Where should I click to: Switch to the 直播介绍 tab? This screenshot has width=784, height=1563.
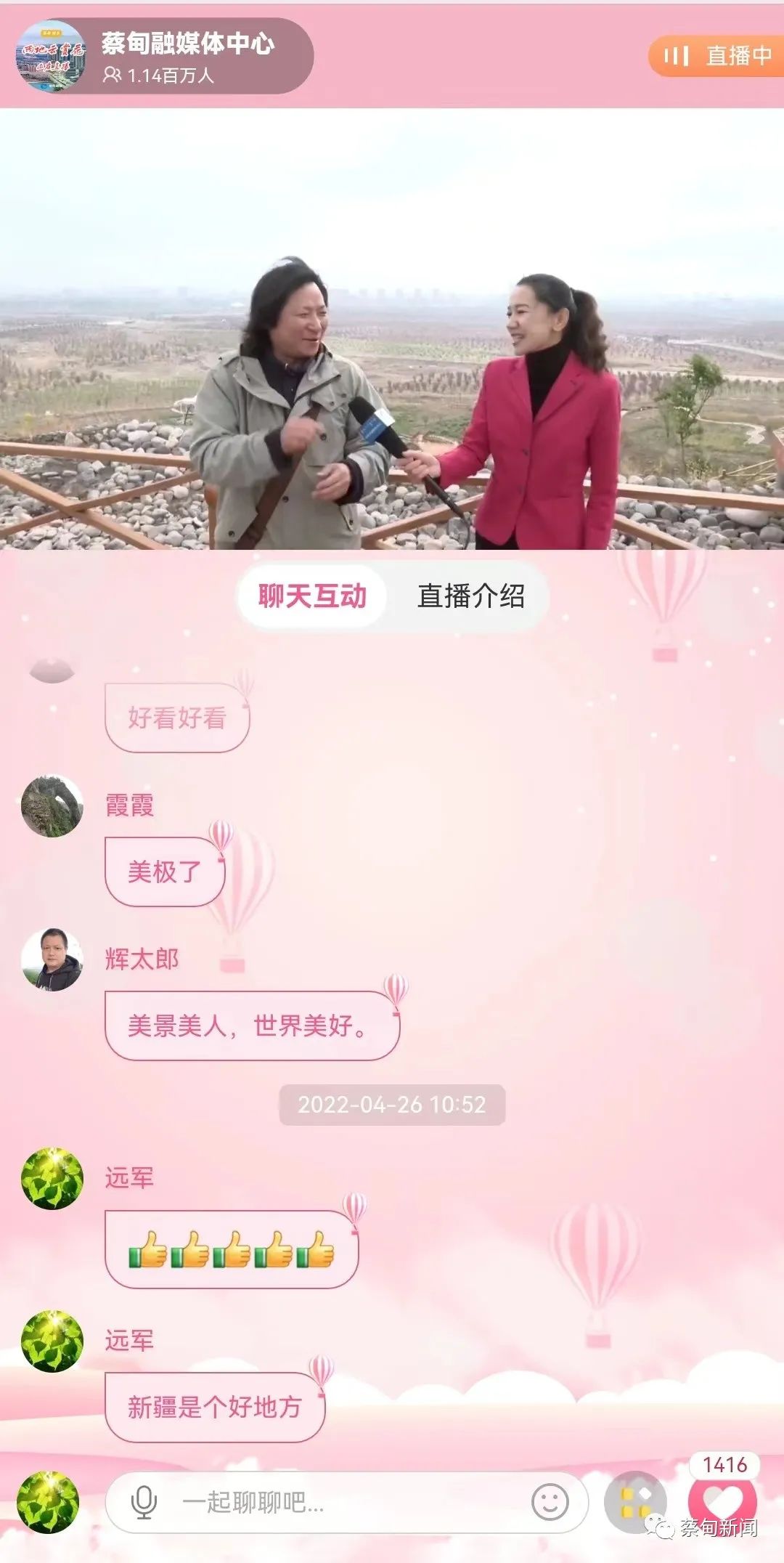(x=470, y=596)
